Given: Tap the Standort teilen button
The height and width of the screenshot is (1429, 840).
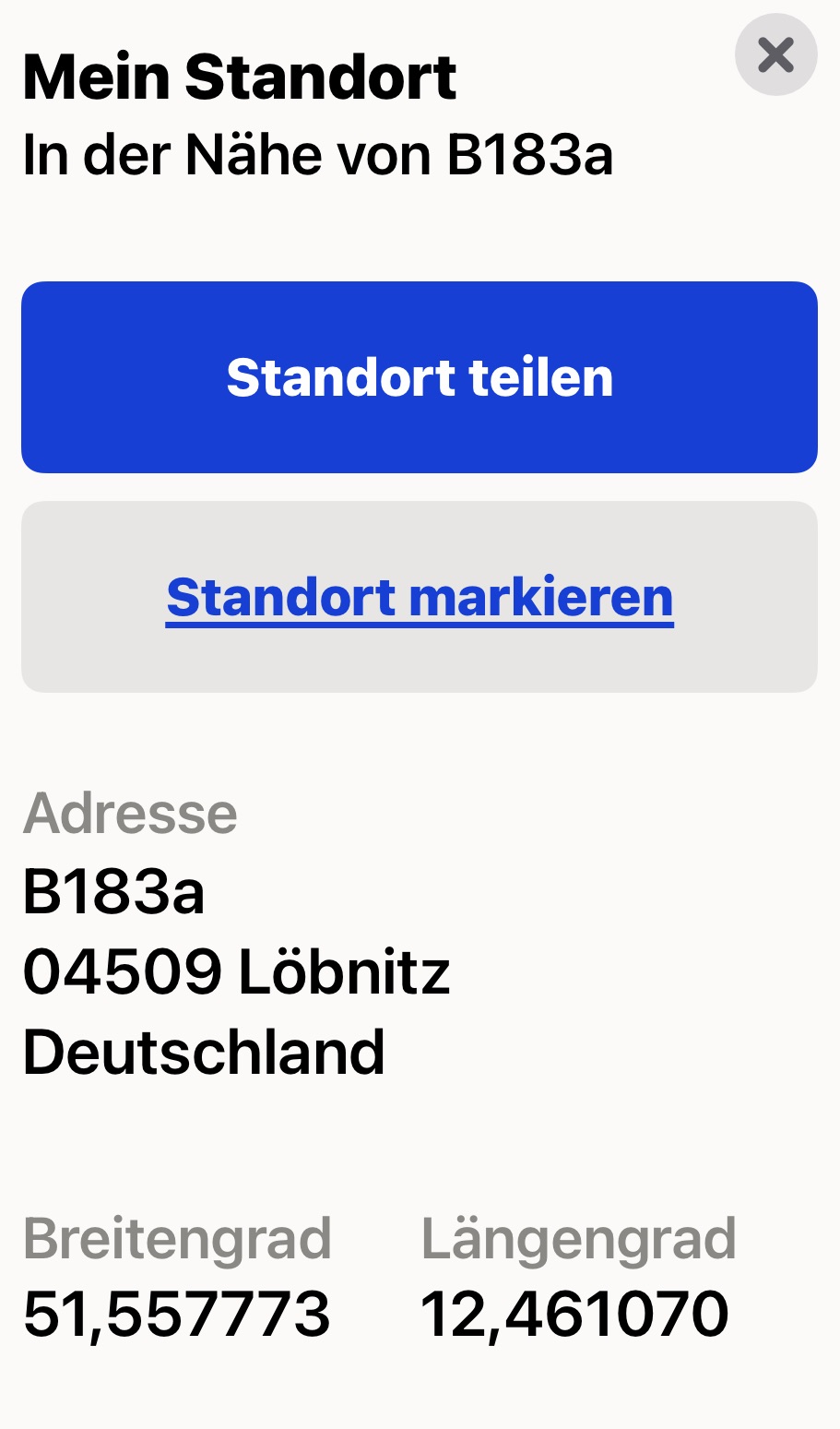Looking at the screenshot, I should (420, 377).
